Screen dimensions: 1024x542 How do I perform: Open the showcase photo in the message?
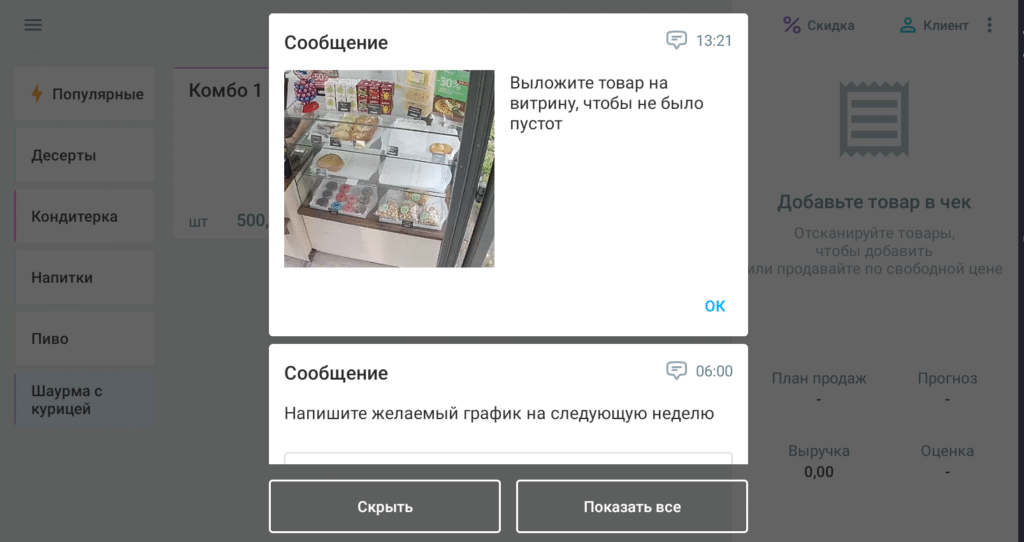[x=389, y=169]
